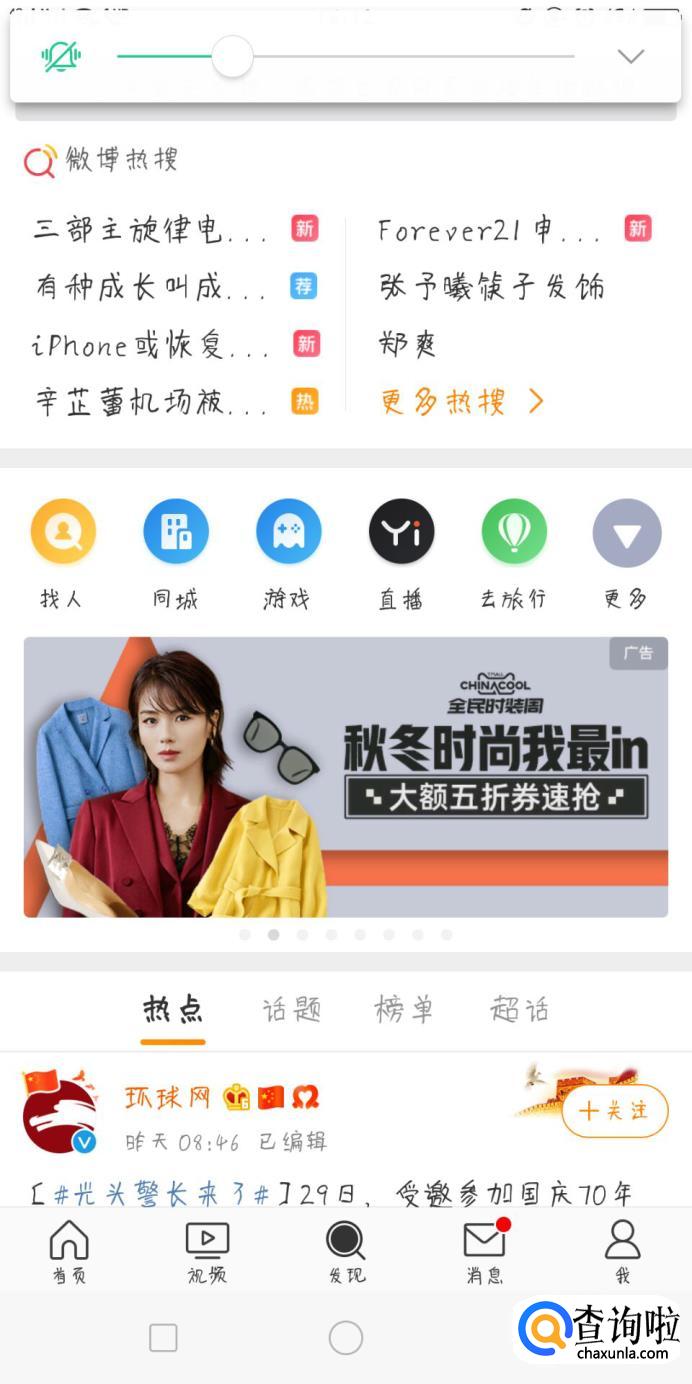
Task: Open hot search 三部主旋律电...
Action: (x=150, y=230)
